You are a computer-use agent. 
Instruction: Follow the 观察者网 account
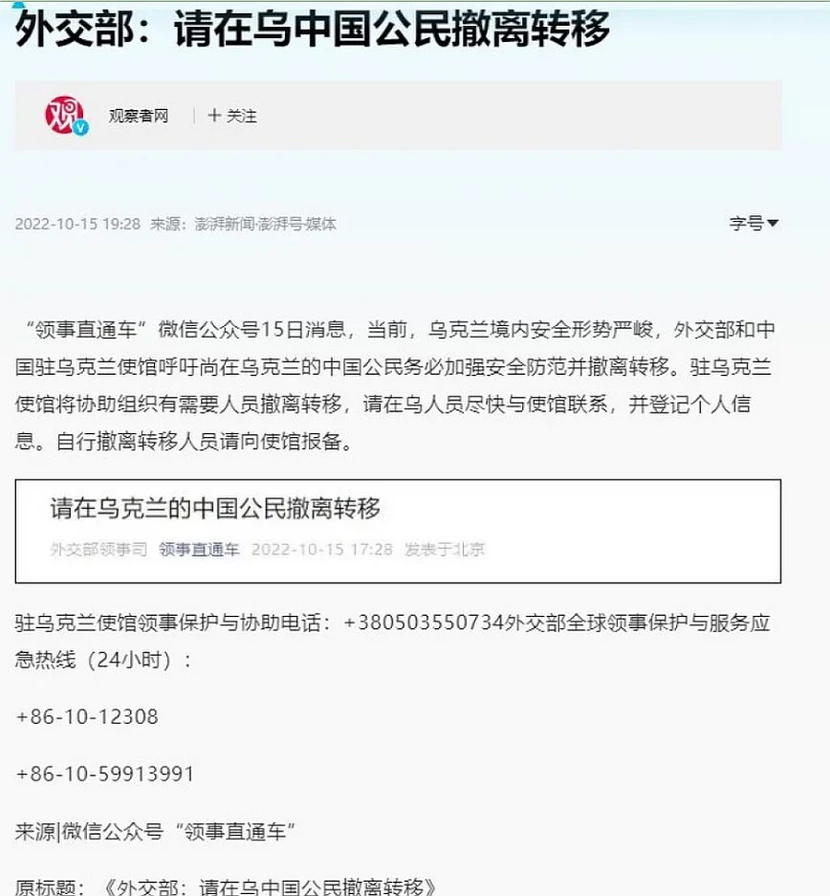click(232, 116)
